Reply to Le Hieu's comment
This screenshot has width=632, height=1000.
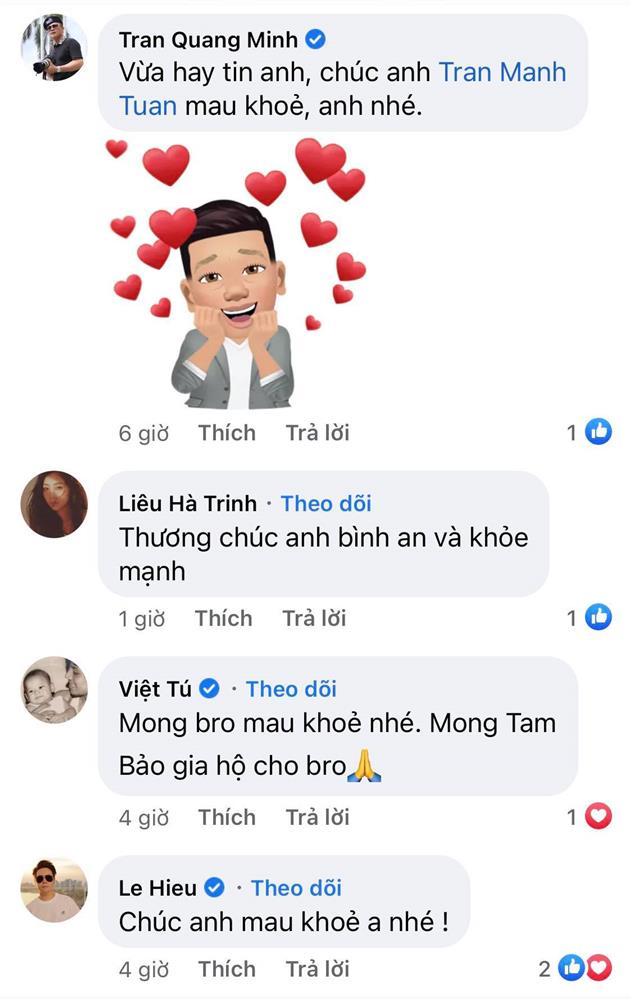317,969
